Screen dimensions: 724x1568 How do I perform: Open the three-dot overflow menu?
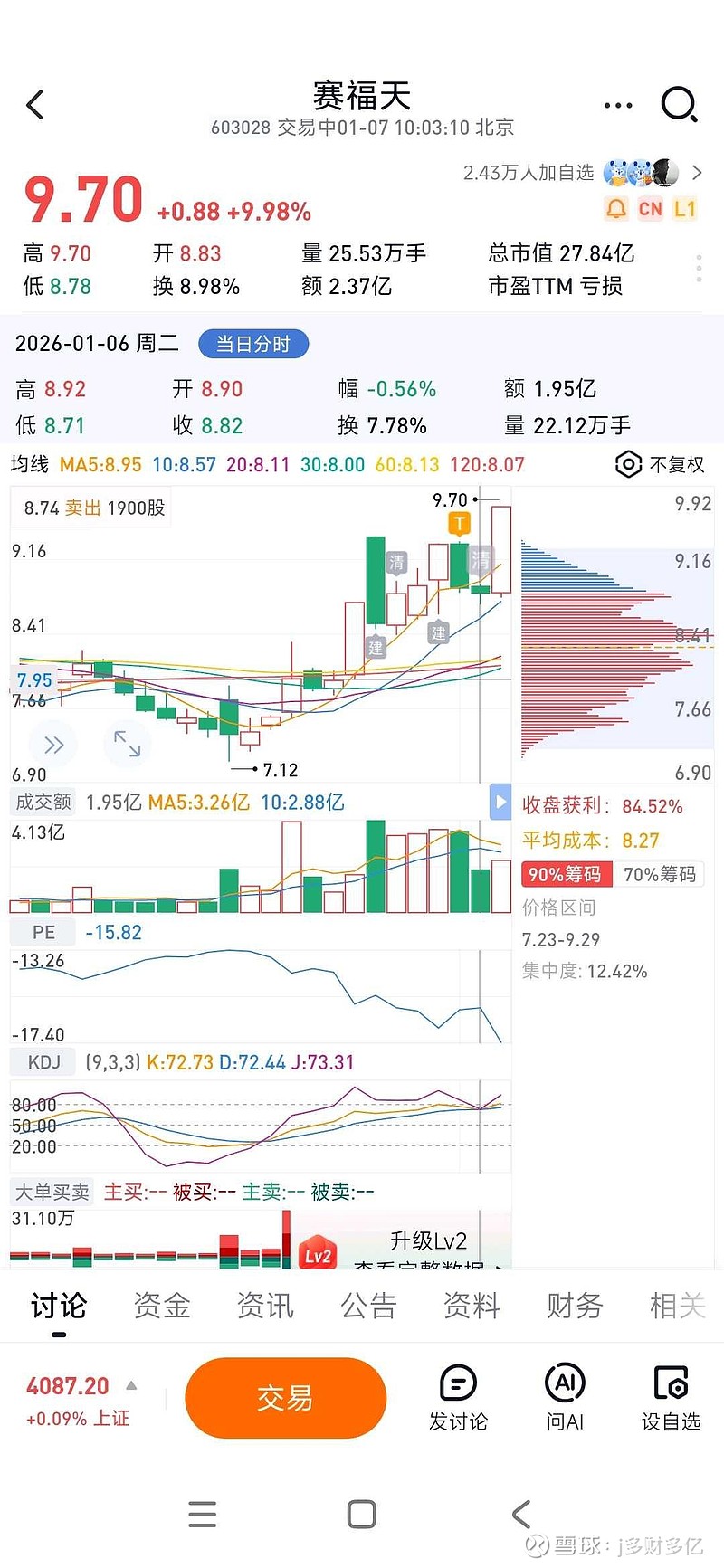(618, 105)
